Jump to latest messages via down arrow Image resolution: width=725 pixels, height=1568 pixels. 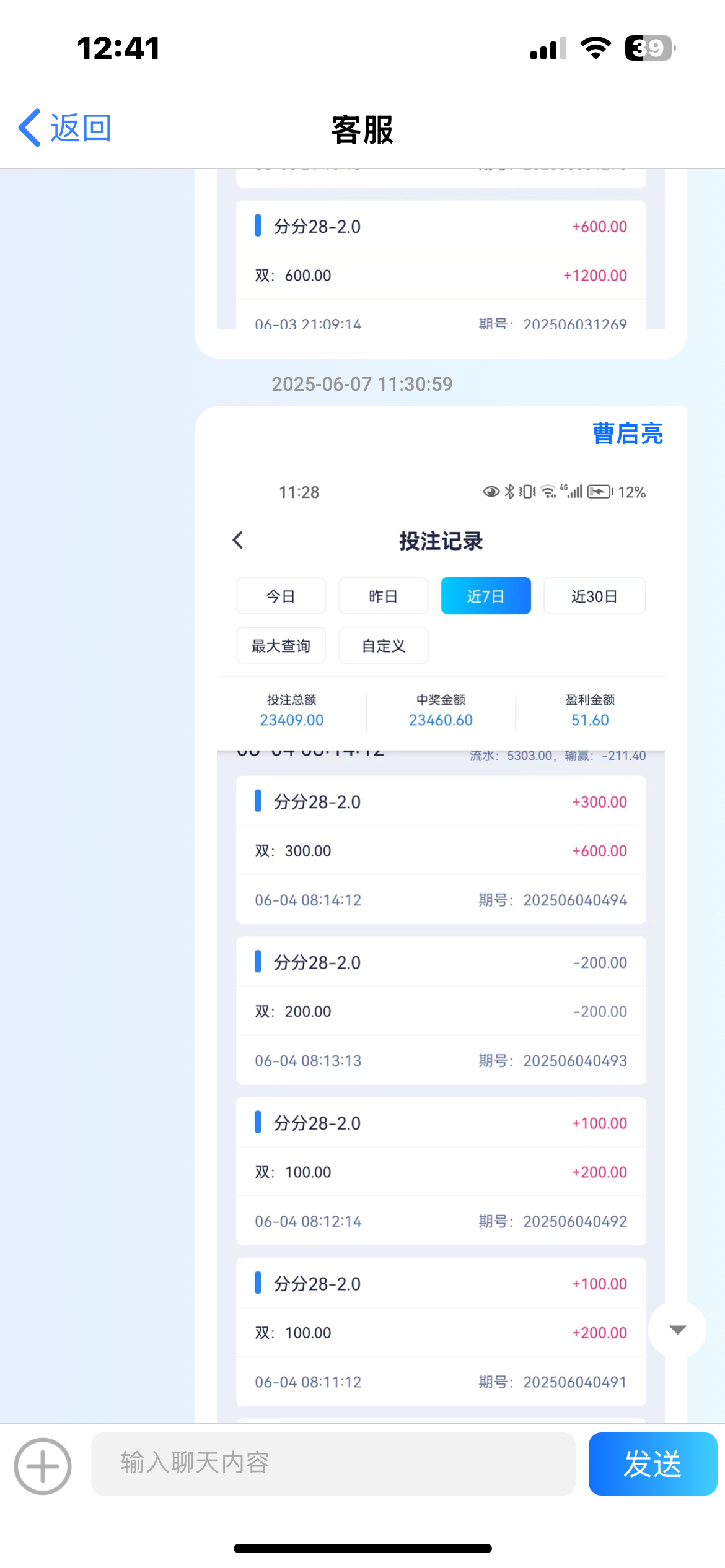677,1330
